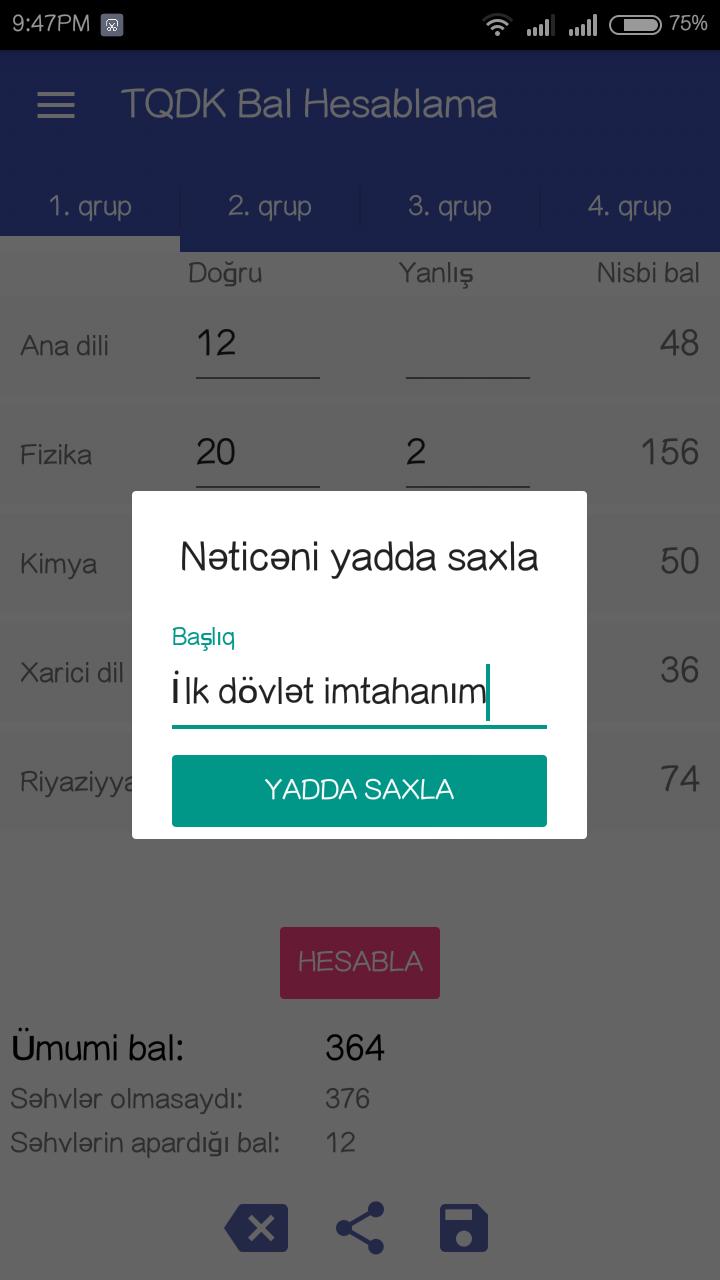
Task: Tap the YADDA SAXLA save button
Action: click(x=359, y=790)
